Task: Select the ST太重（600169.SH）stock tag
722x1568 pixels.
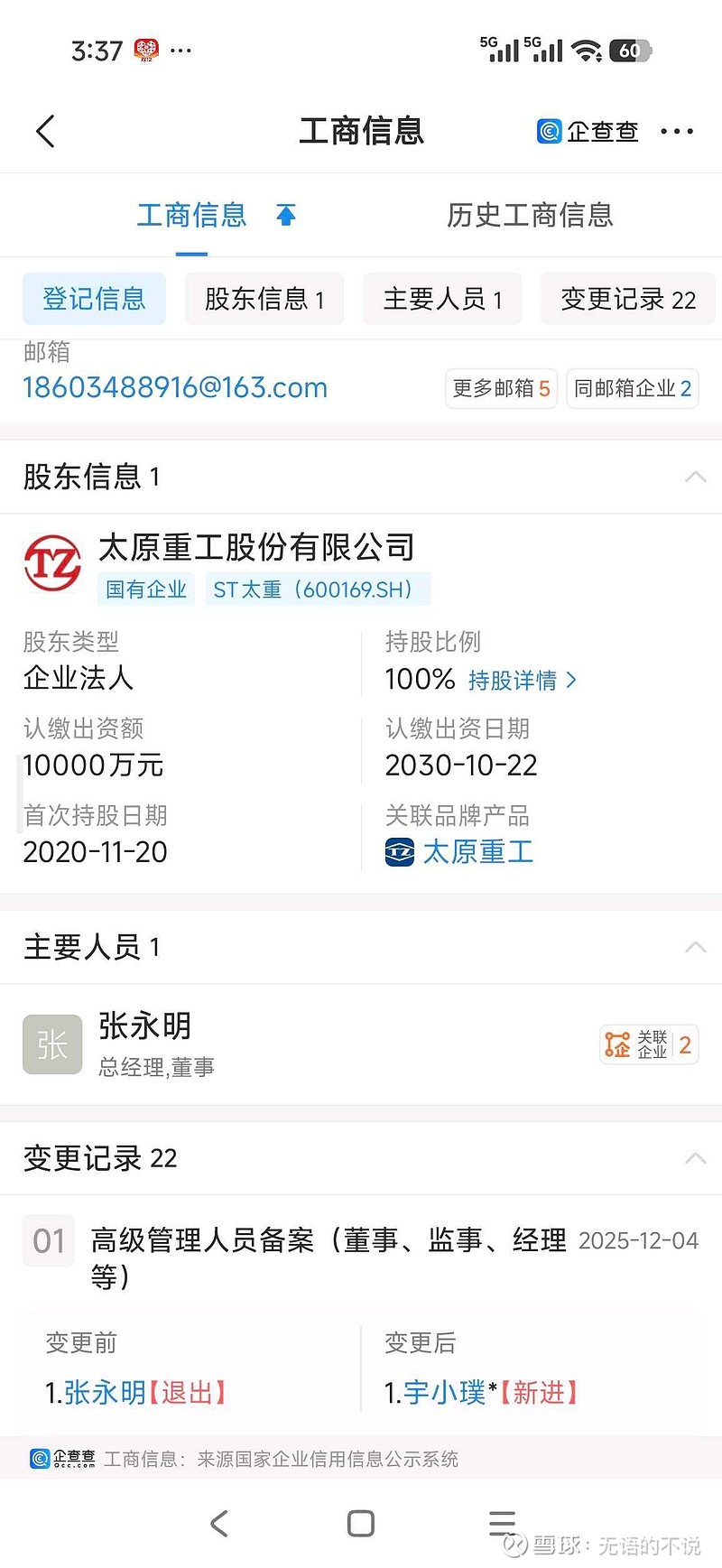Action: click(318, 589)
